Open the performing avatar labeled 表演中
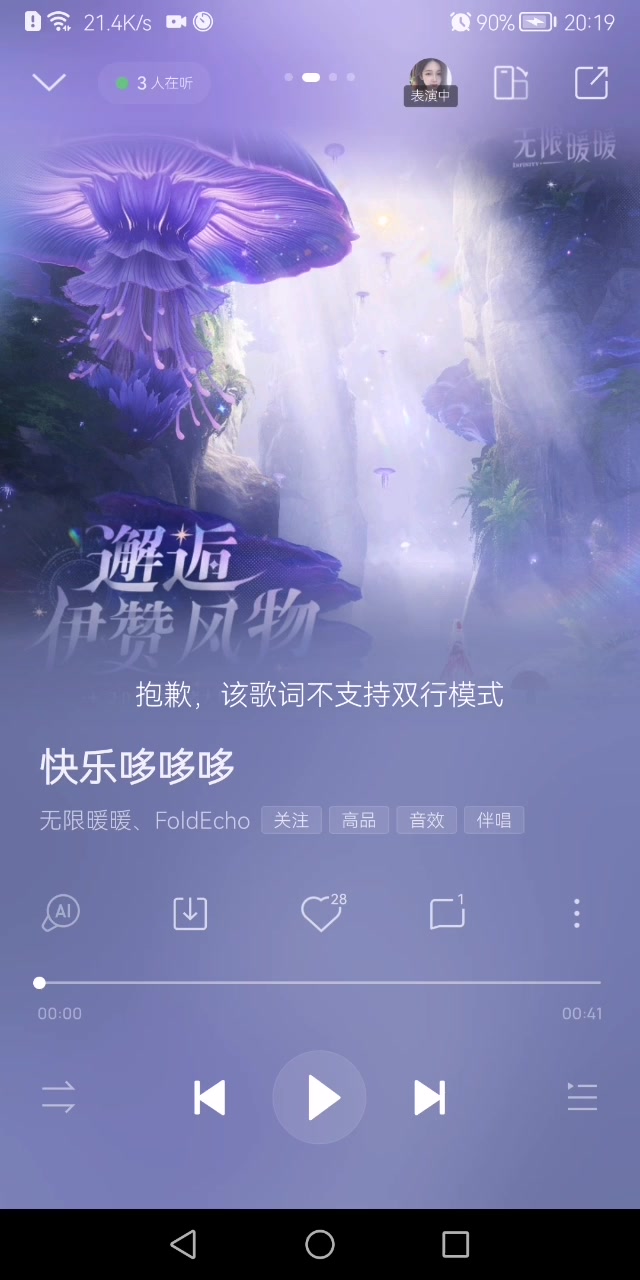The image size is (640, 1280). [x=431, y=82]
